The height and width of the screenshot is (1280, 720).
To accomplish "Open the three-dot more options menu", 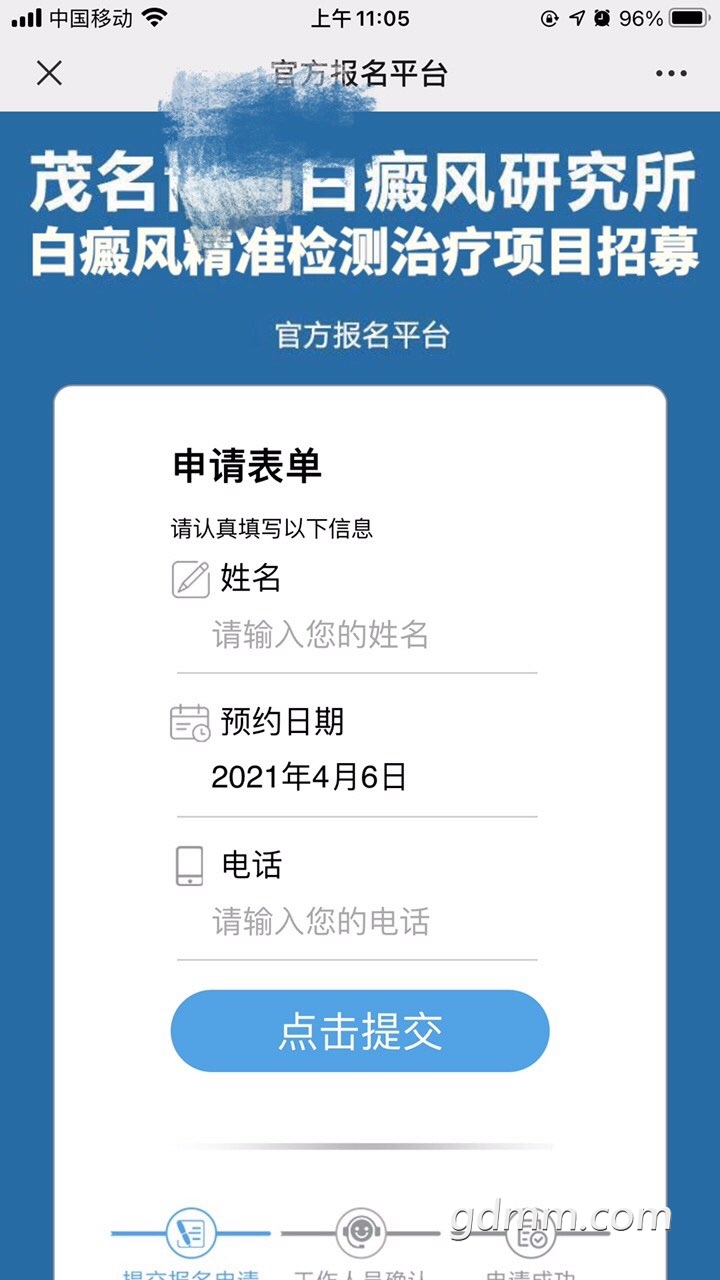I will point(671,73).
